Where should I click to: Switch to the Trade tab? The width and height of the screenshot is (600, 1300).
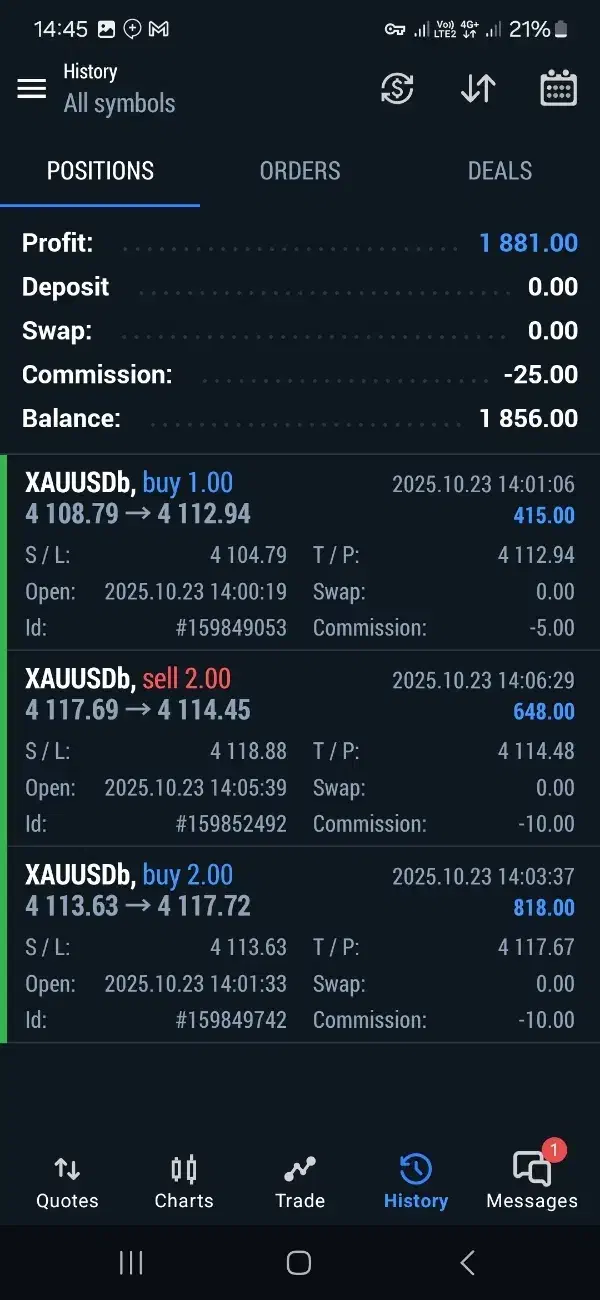tap(300, 1182)
